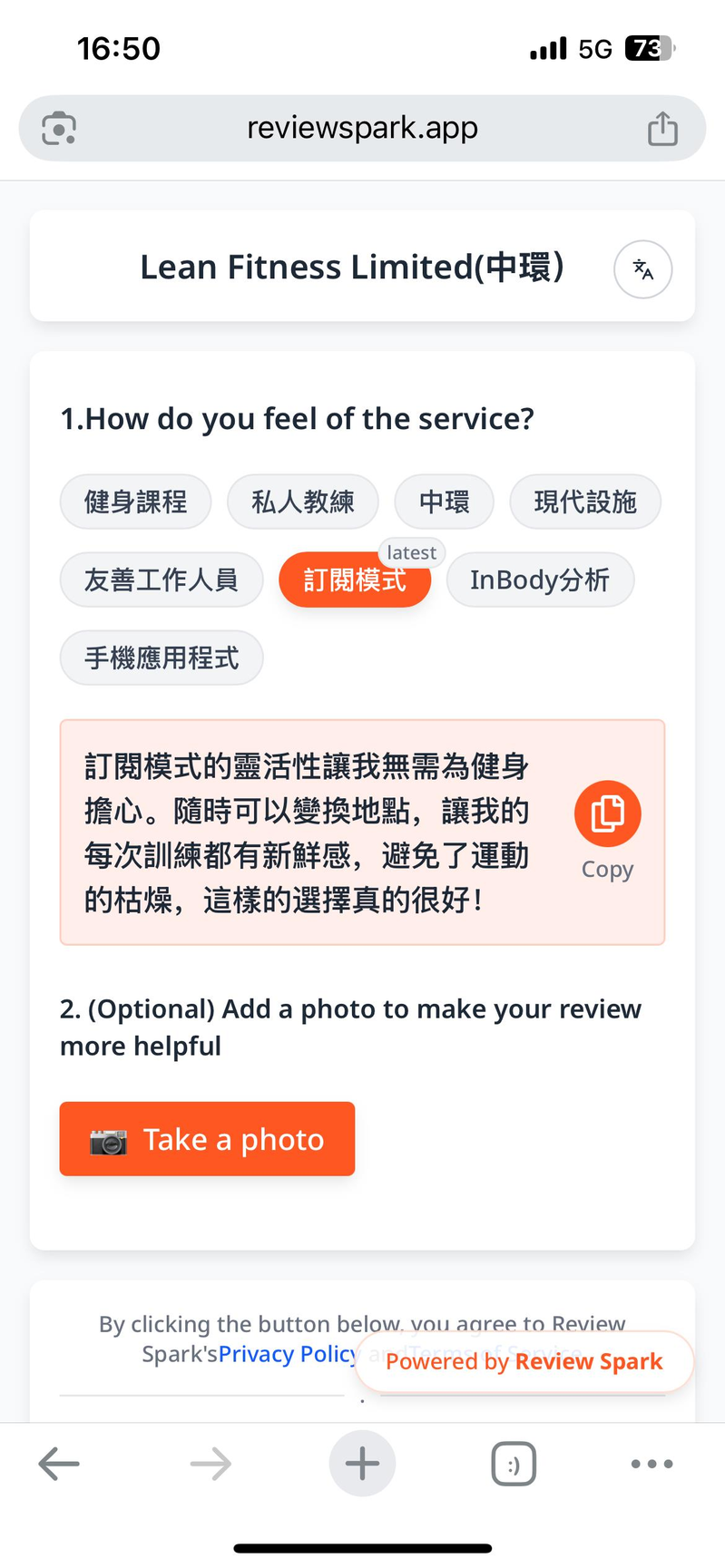
Task: Go back in the browser
Action: point(59,1464)
